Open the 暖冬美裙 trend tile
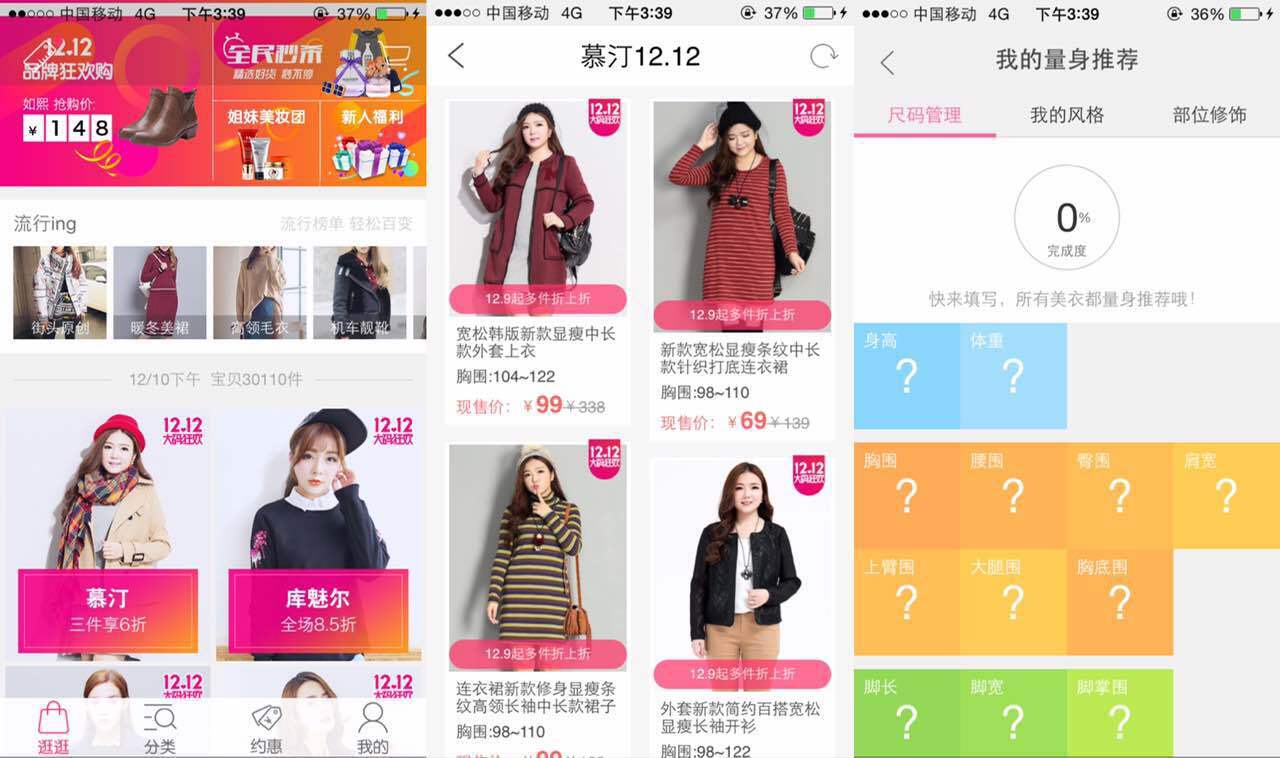The height and width of the screenshot is (758, 1280). click(x=160, y=292)
